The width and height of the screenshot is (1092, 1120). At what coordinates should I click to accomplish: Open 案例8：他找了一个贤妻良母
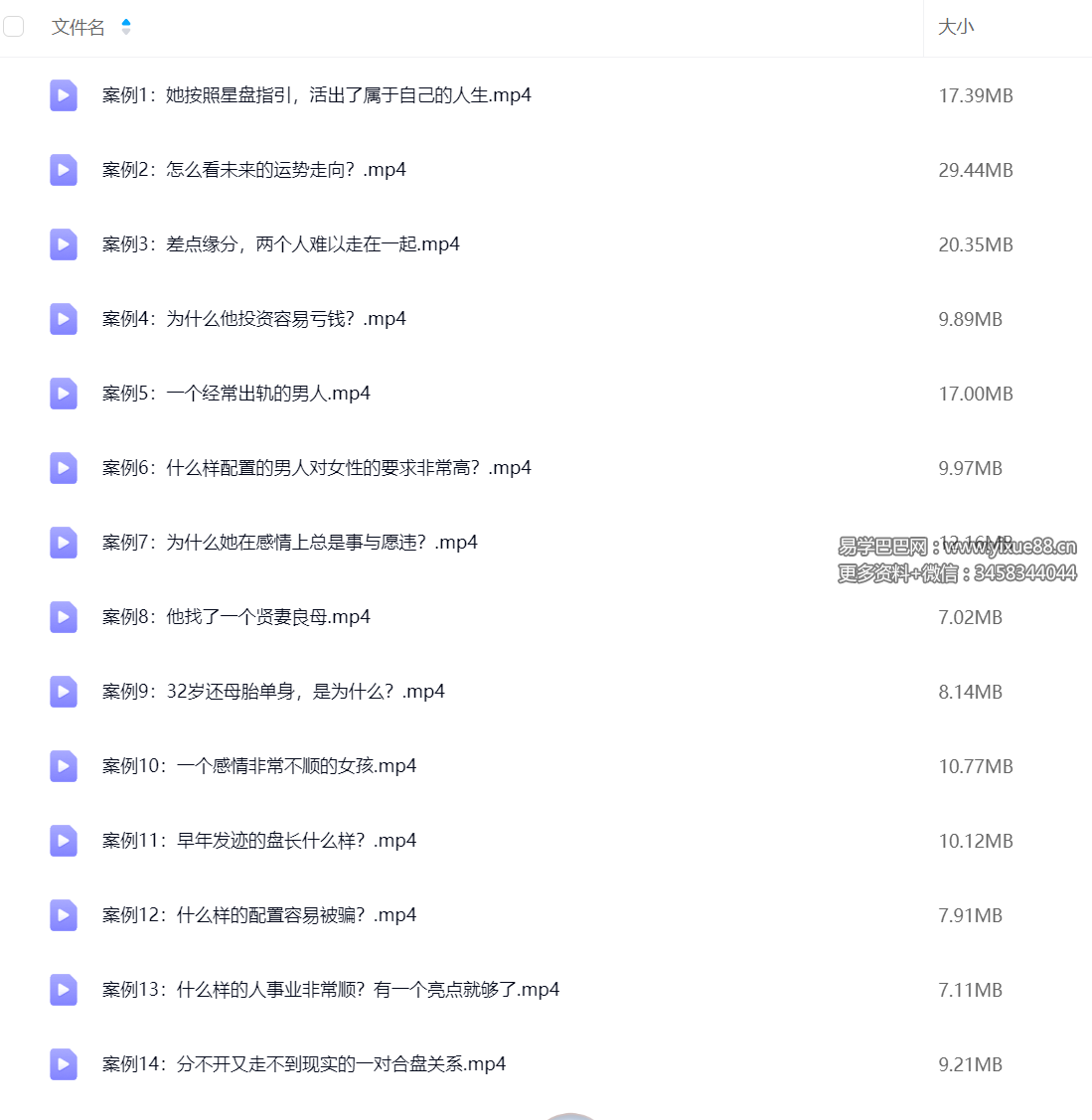(x=235, y=617)
